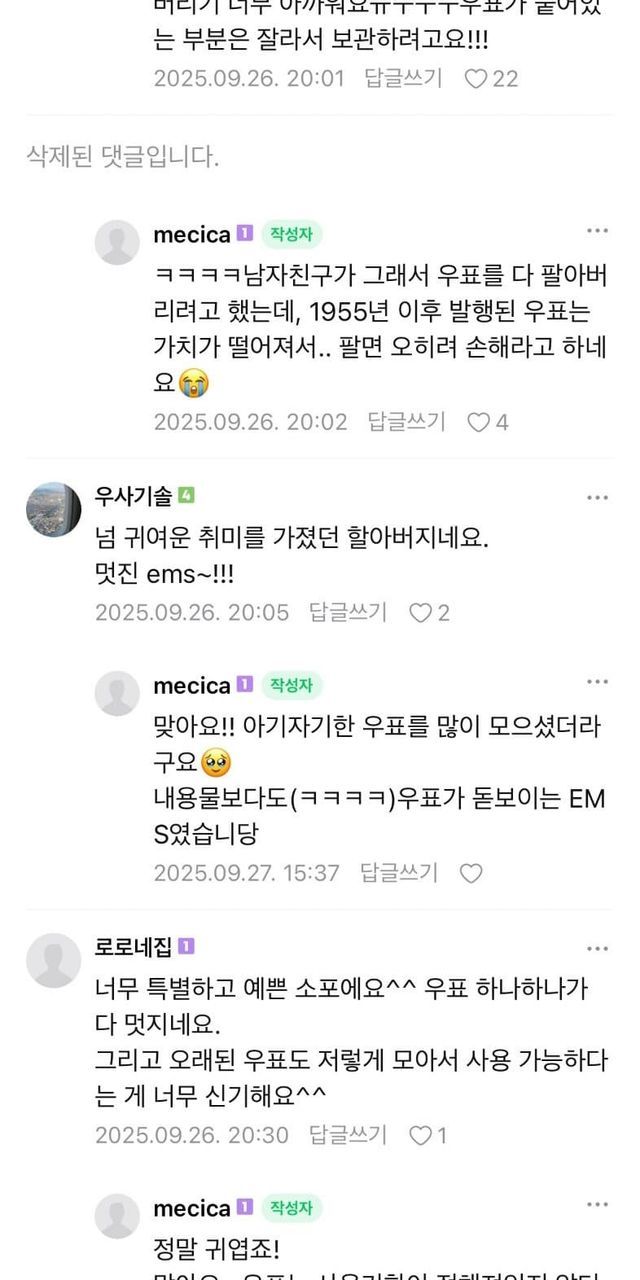Open overflow menu on mecica's 15:37 reply

click(597, 682)
